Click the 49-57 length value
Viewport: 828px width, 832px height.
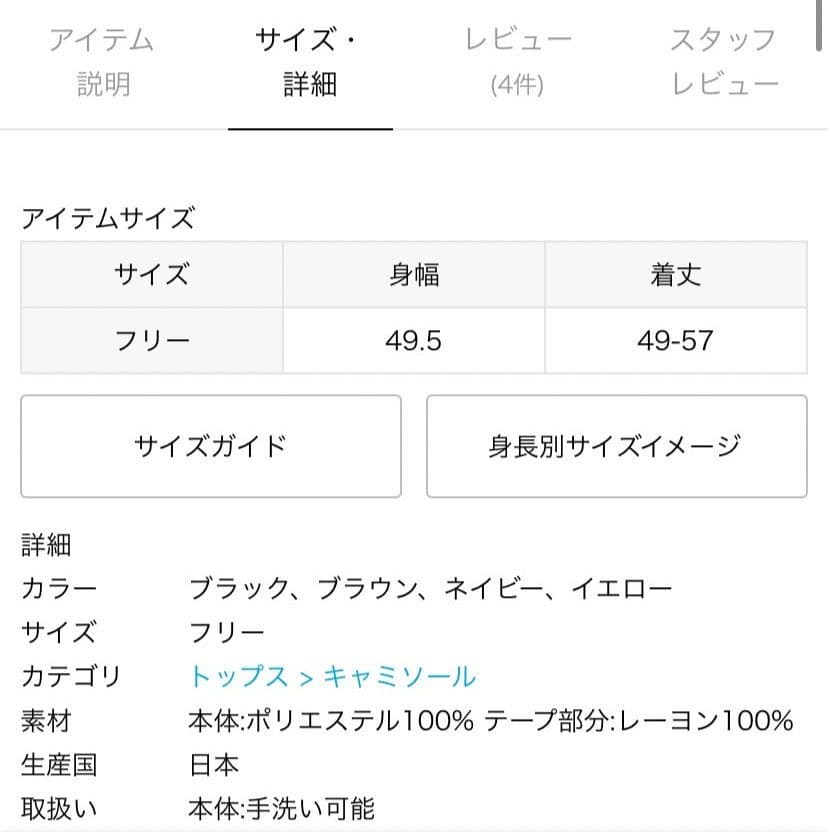click(x=676, y=339)
